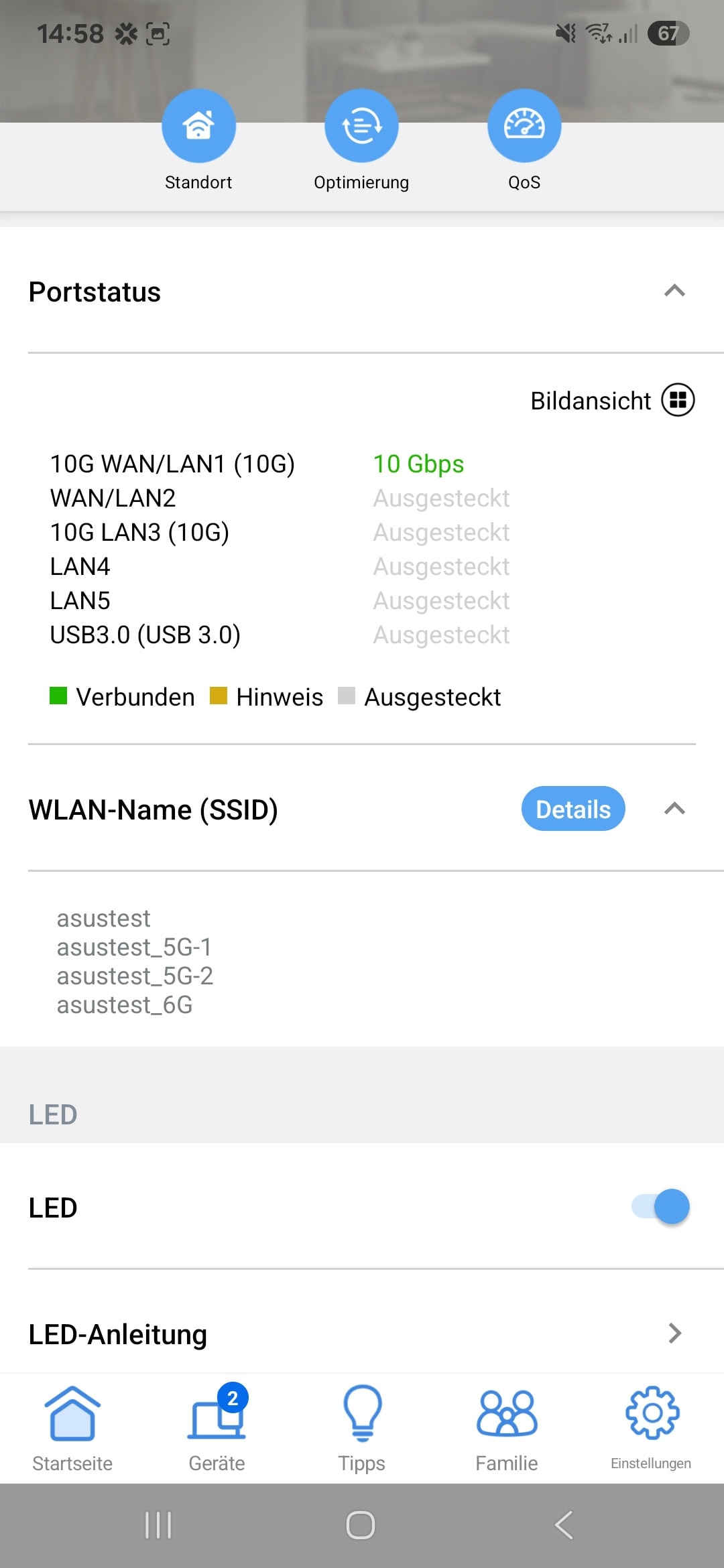Image resolution: width=724 pixels, height=1568 pixels.
Task: Turn off the LED switch
Action: point(661,1207)
